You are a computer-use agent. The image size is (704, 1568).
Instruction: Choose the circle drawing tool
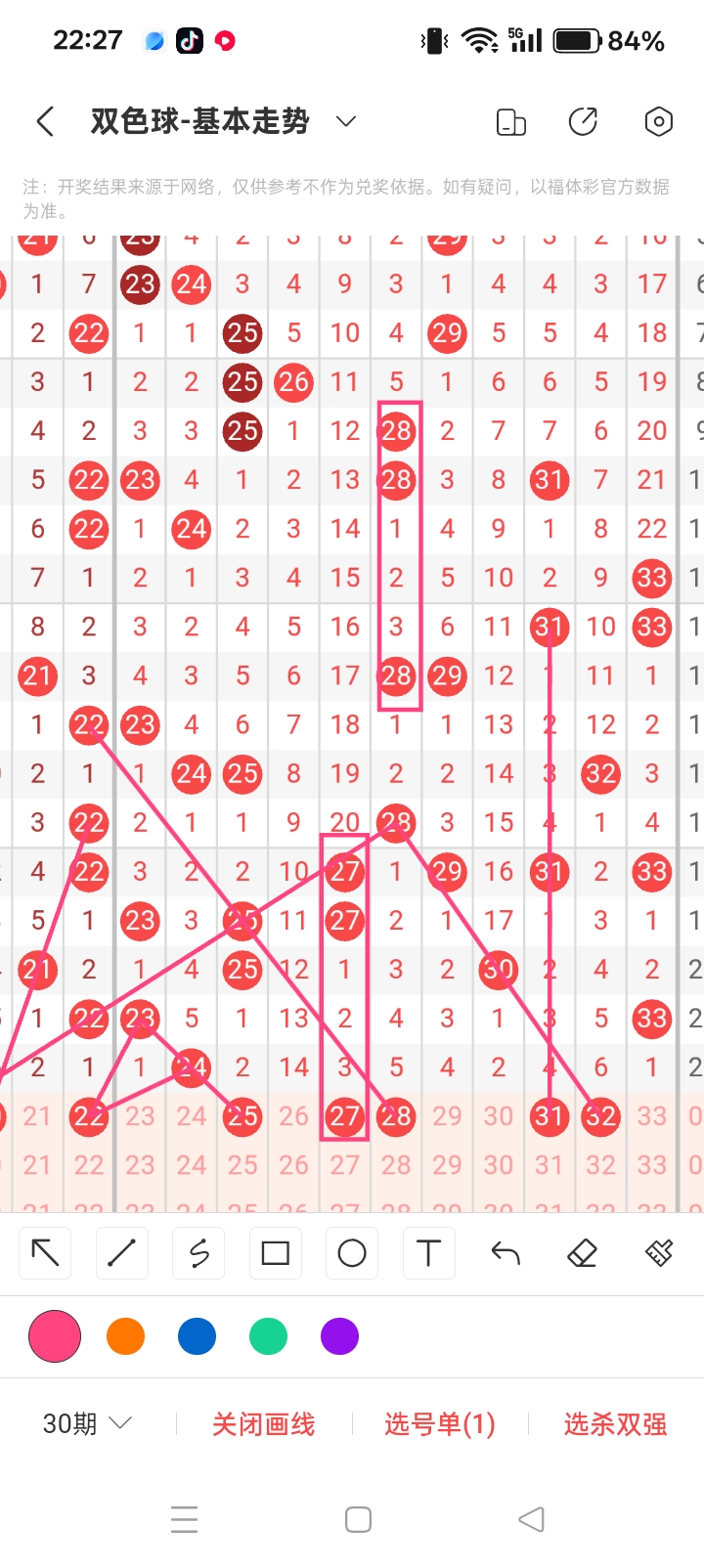click(352, 1253)
